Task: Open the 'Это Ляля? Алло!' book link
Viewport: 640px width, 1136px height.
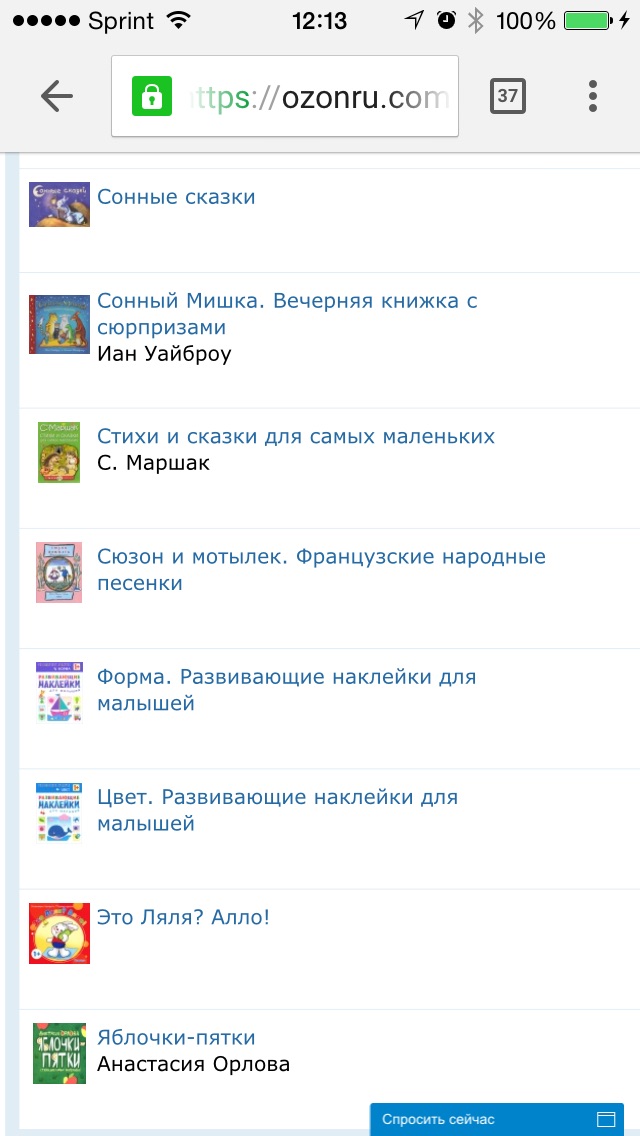Action: (183, 917)
